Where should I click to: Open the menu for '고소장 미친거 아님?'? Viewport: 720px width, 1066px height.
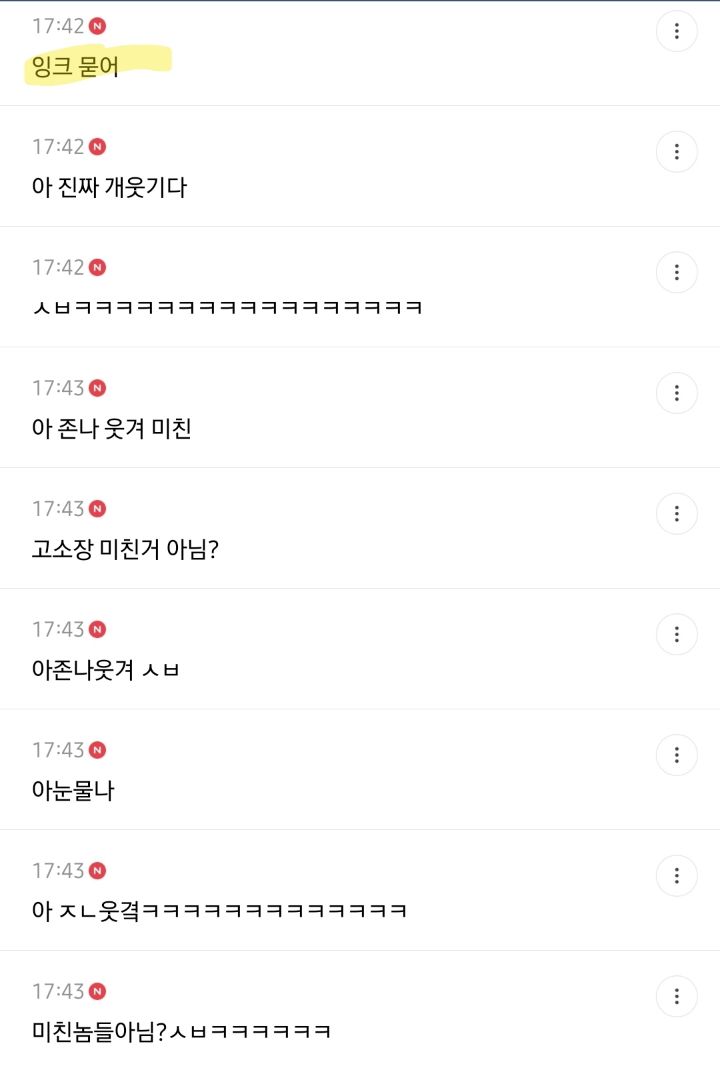pos(678,514)
